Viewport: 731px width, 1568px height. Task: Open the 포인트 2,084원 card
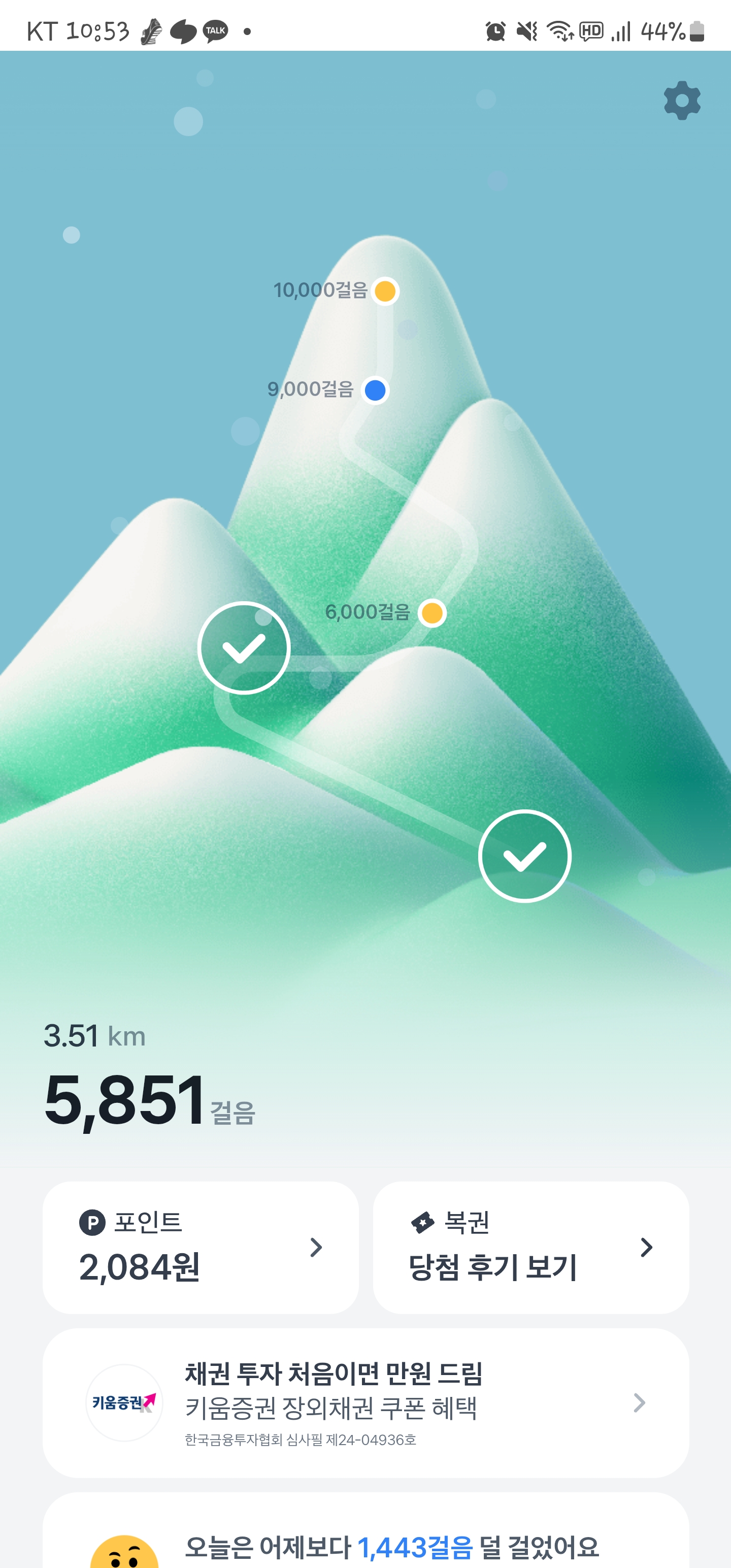pos(200,1247)
